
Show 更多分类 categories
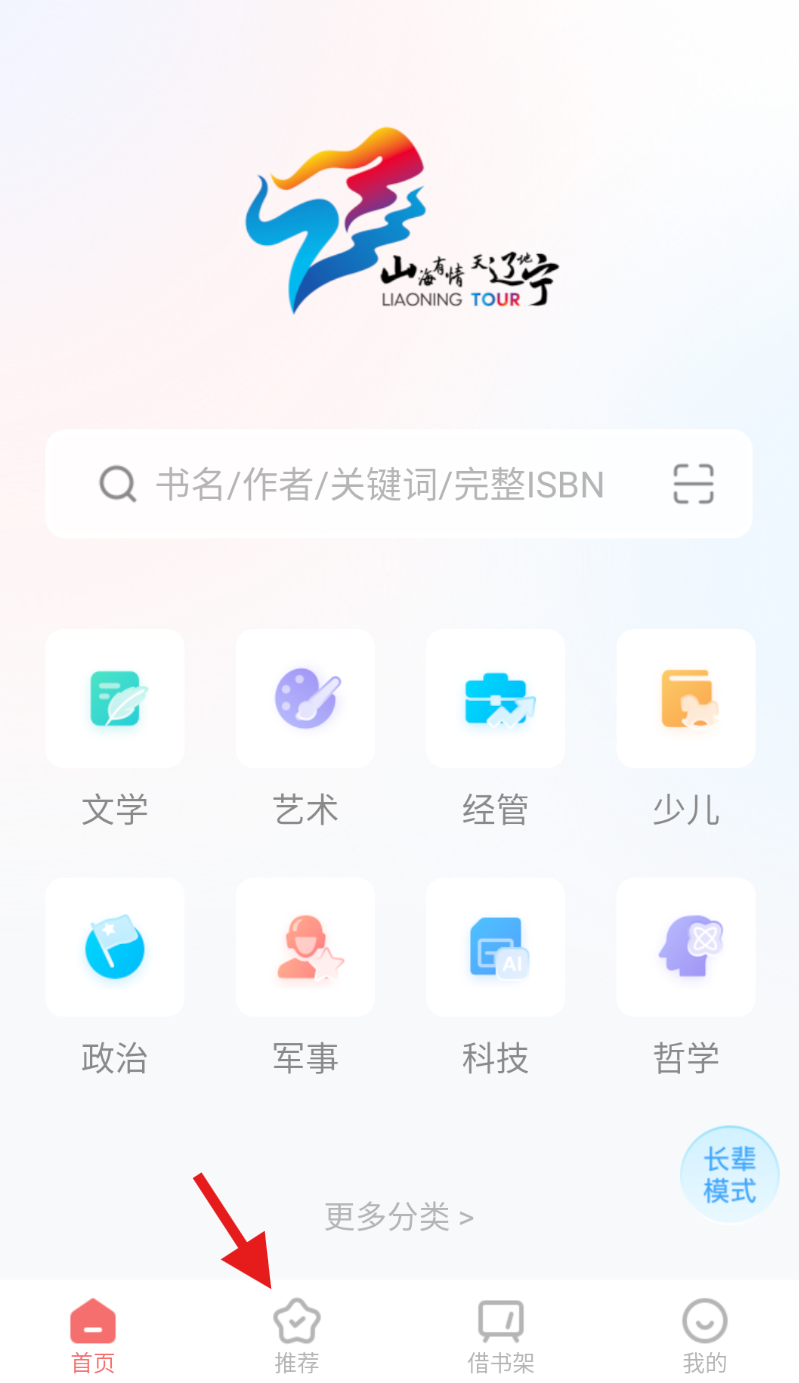(x=399, y=1217)
